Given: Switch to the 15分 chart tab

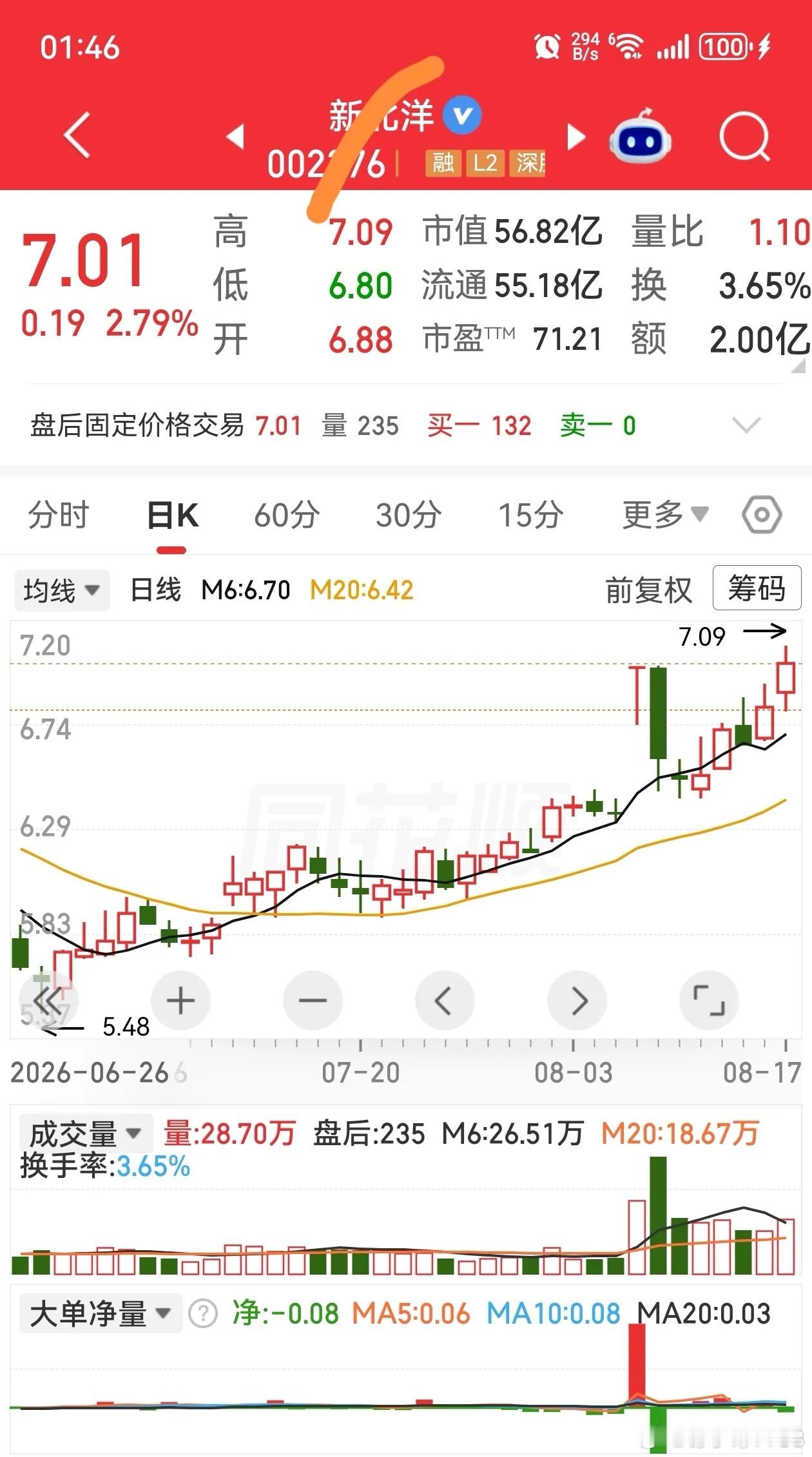Looking at the screenshot, I should pos(531,516).
